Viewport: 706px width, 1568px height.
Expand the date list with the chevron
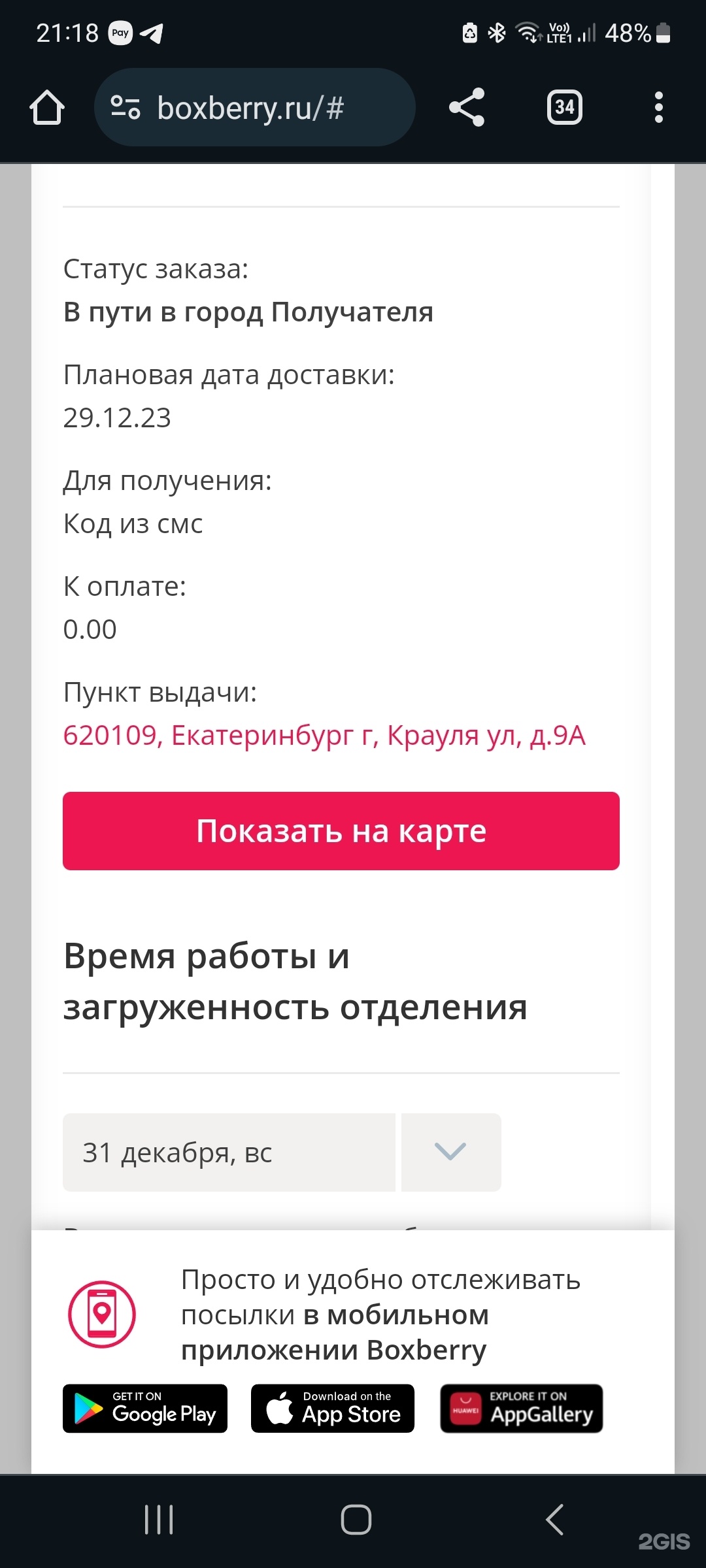point(451,1152)
